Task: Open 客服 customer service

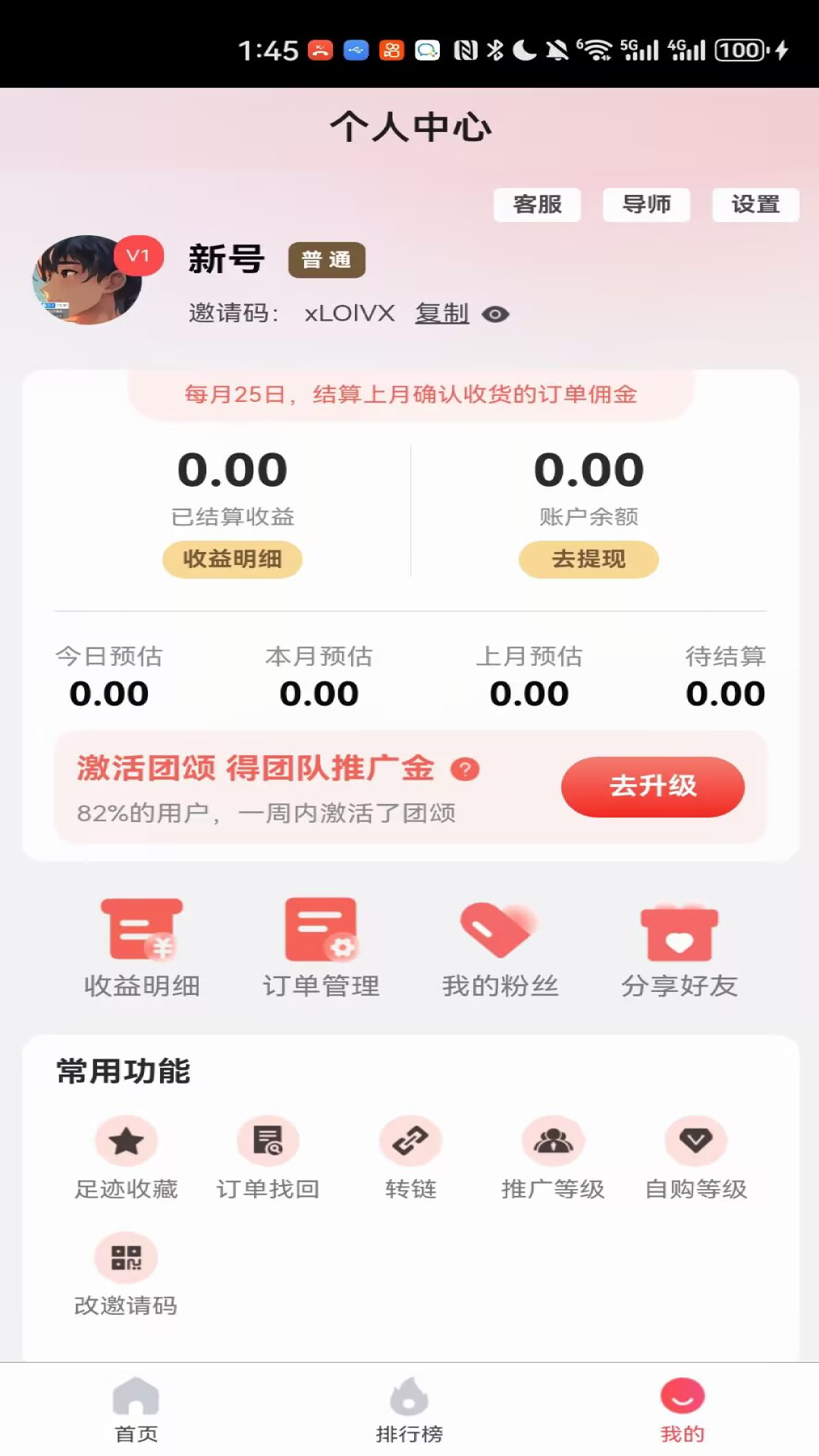Action: tap(537, 204)
